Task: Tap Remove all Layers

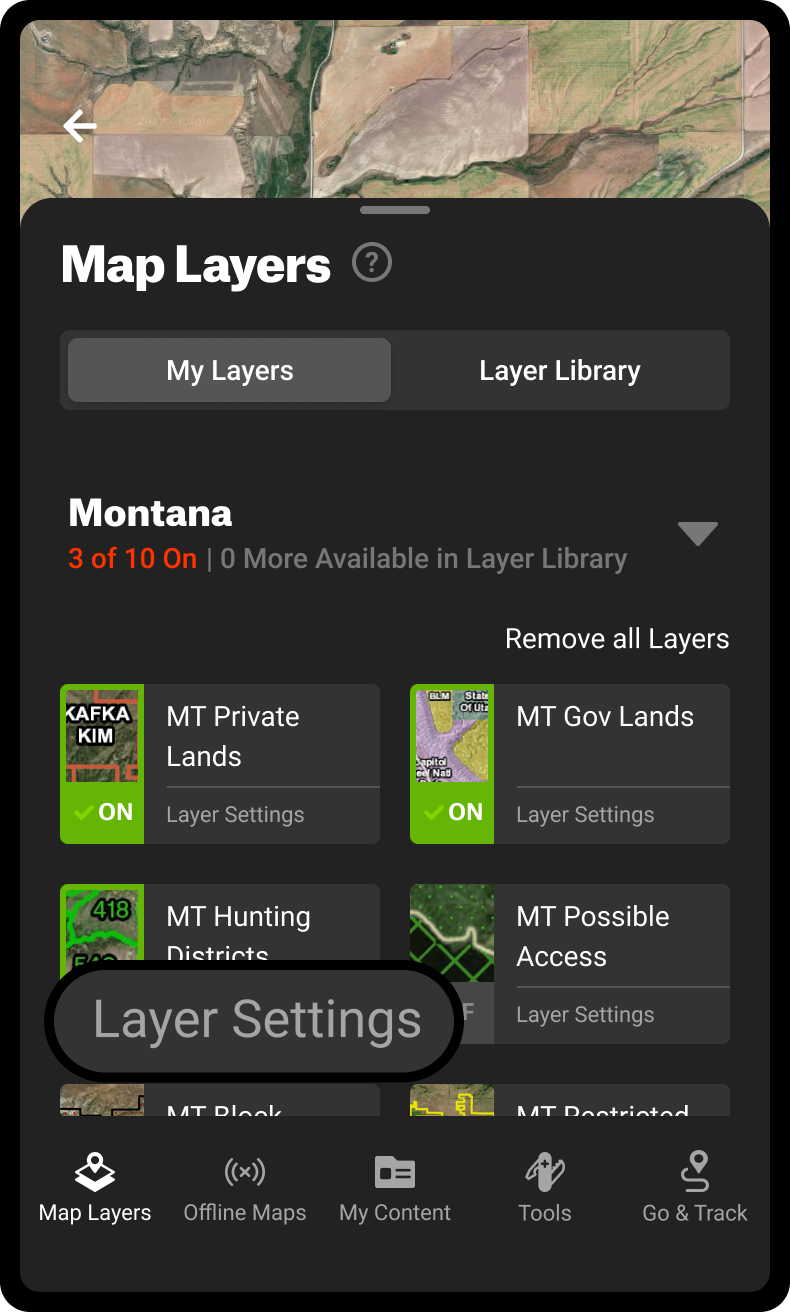Action: tap(617, 638)
